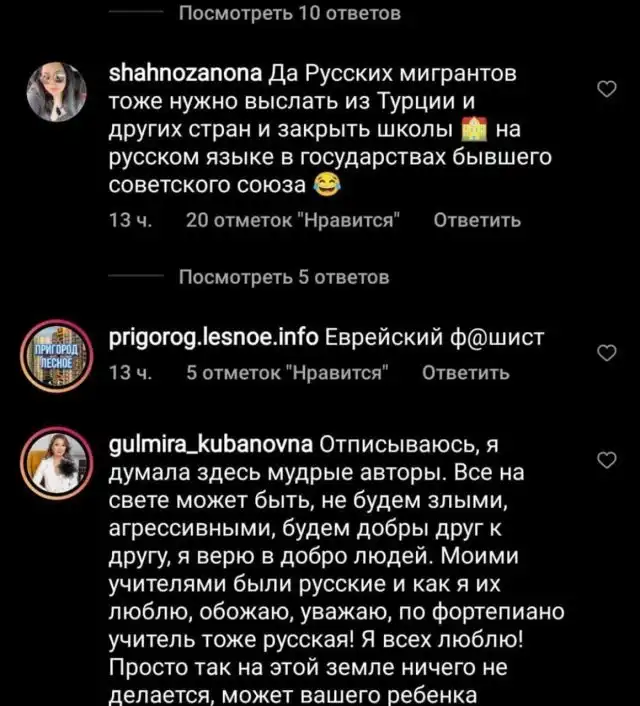
Task: Open the gulmira_kubanovna username link
Action: coord(211,443)
